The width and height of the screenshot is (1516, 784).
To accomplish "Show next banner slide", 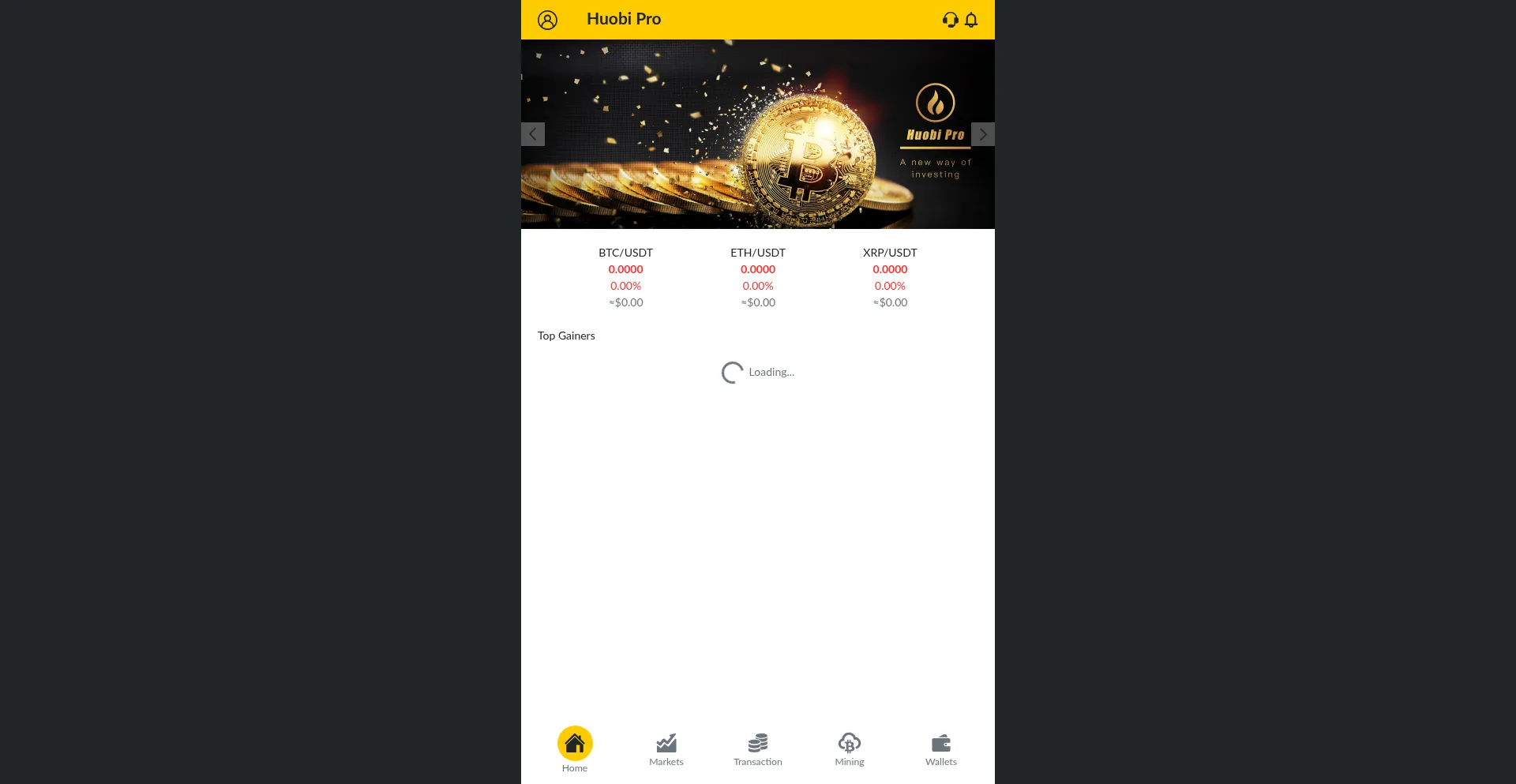I will click(982, 134).
